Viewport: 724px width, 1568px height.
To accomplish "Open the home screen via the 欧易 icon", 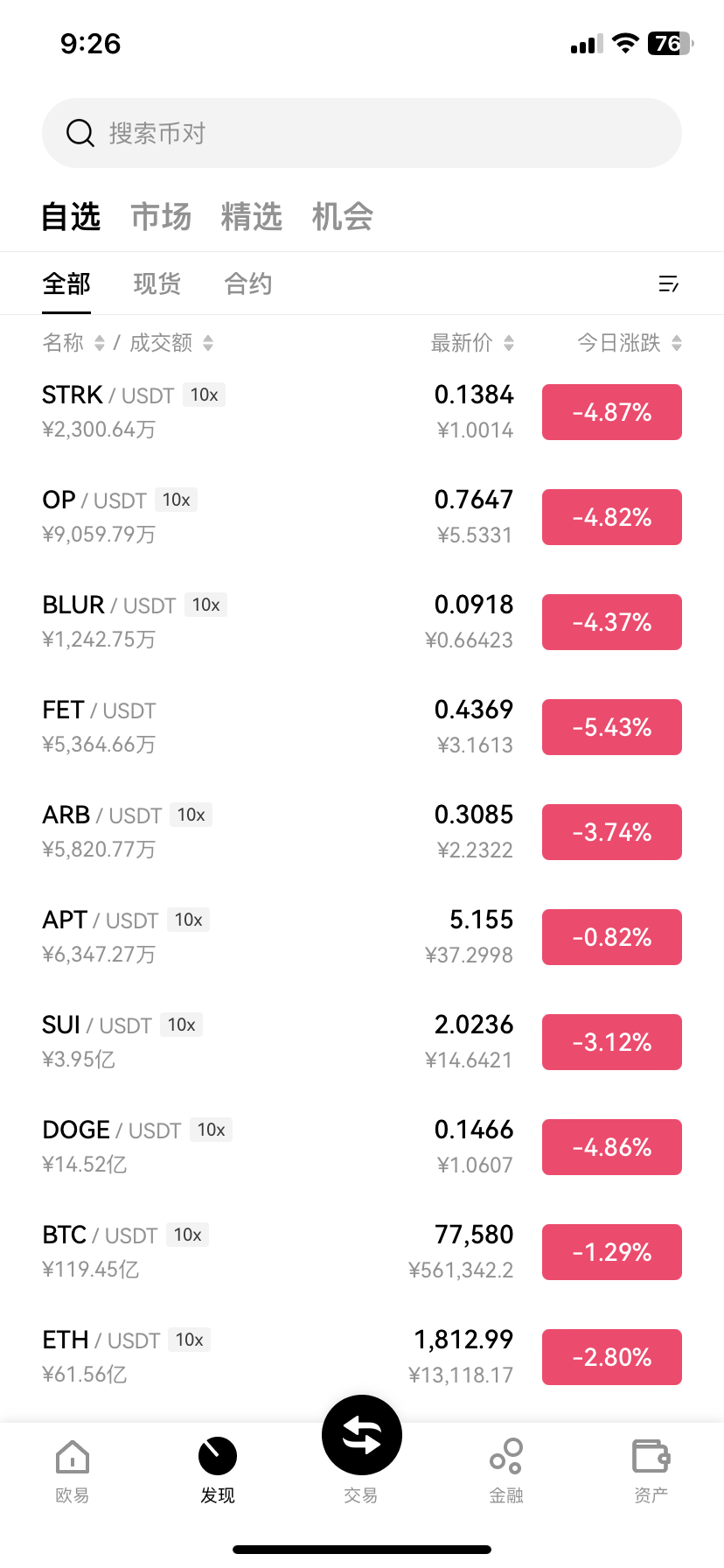I will [72, 1458].
